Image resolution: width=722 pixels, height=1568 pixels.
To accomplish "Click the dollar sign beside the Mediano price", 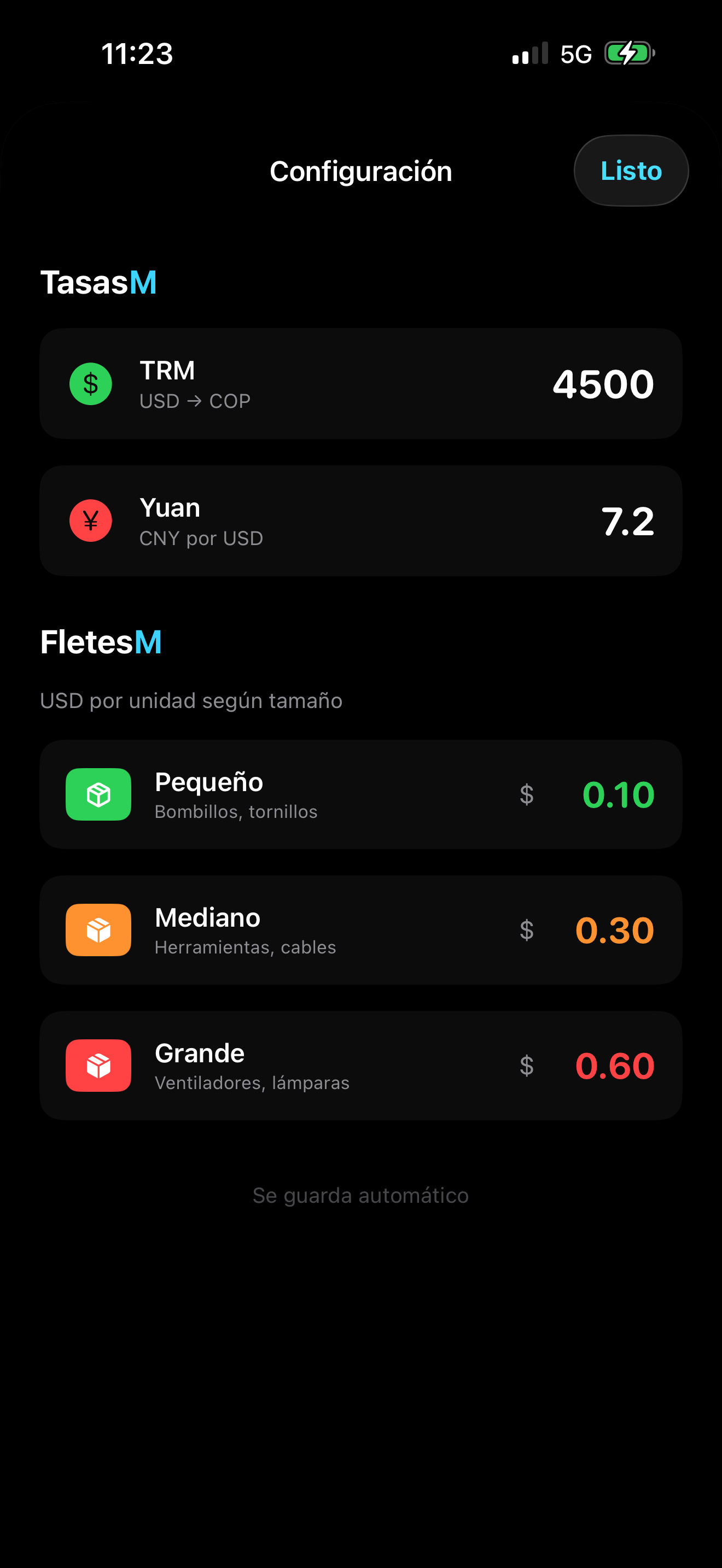I will (526, 929).
